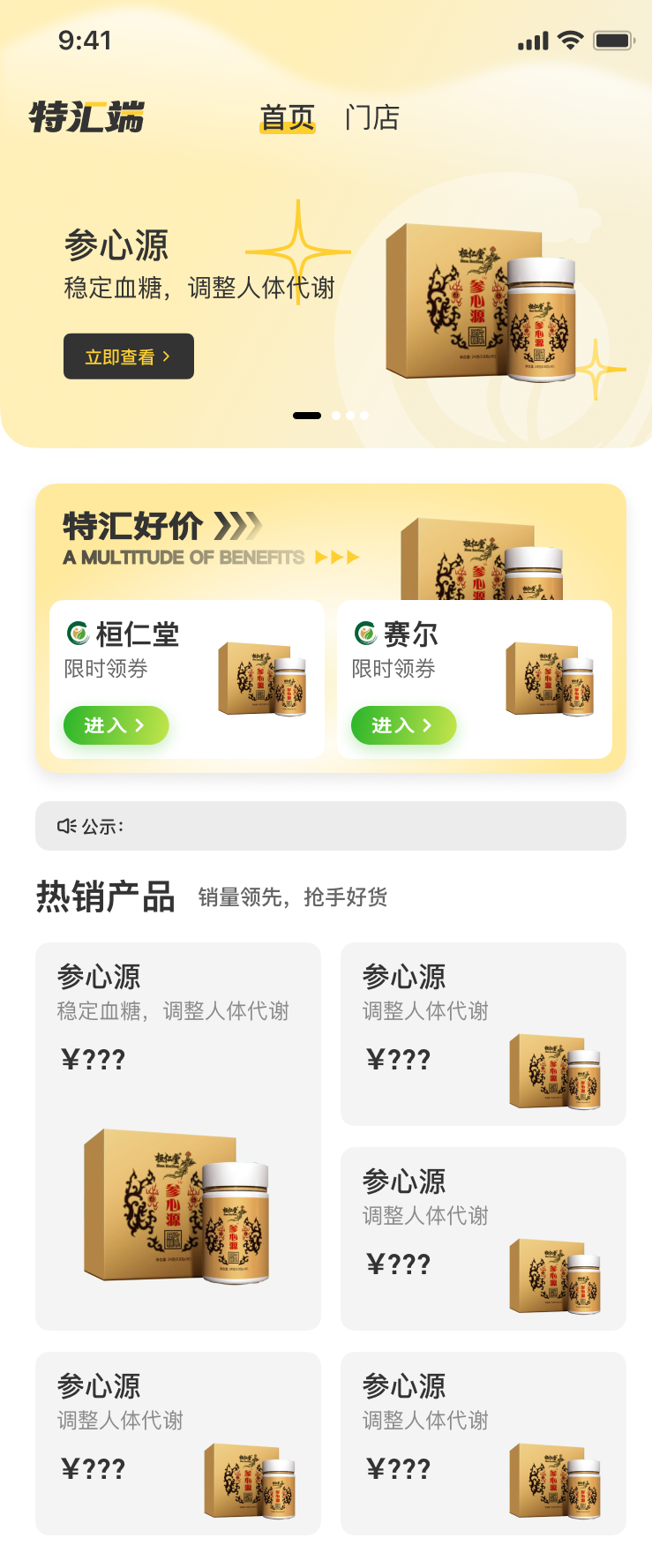This screenshot has height=1568, width=652.
Task: Switch to the 首页 tab
Action: [x=287, y=117]
